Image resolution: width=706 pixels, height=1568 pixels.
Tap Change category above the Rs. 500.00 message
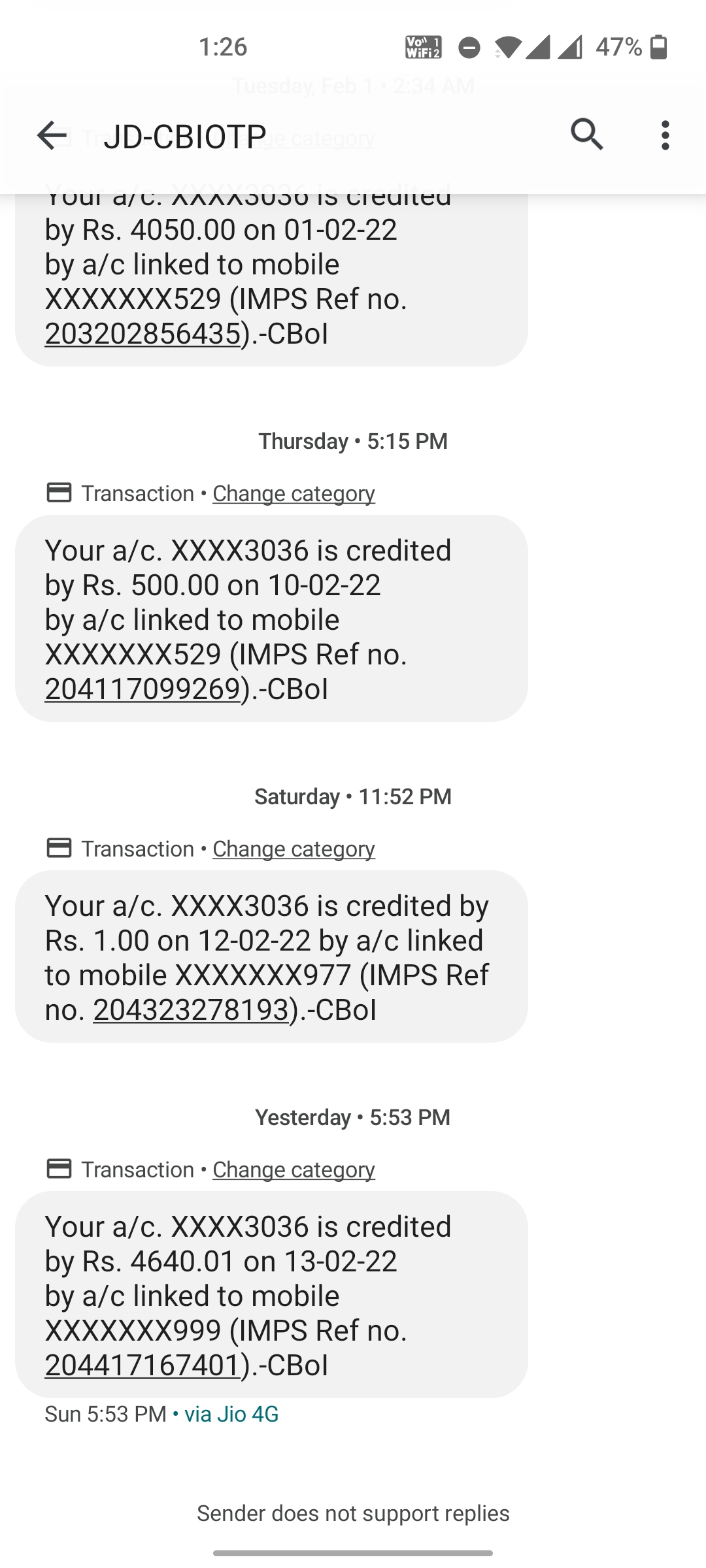pos(294,493)
